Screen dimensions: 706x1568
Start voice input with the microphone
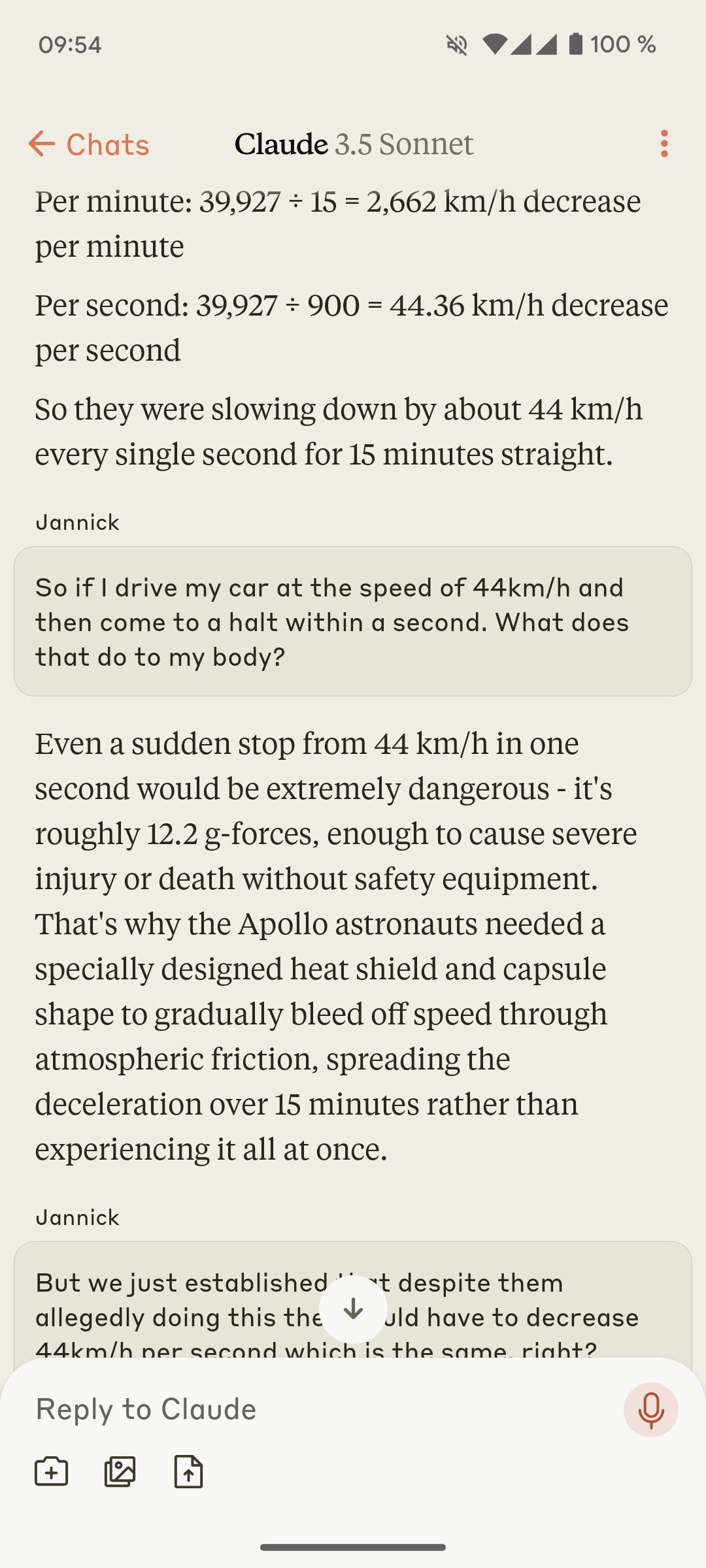point(650,1409)
